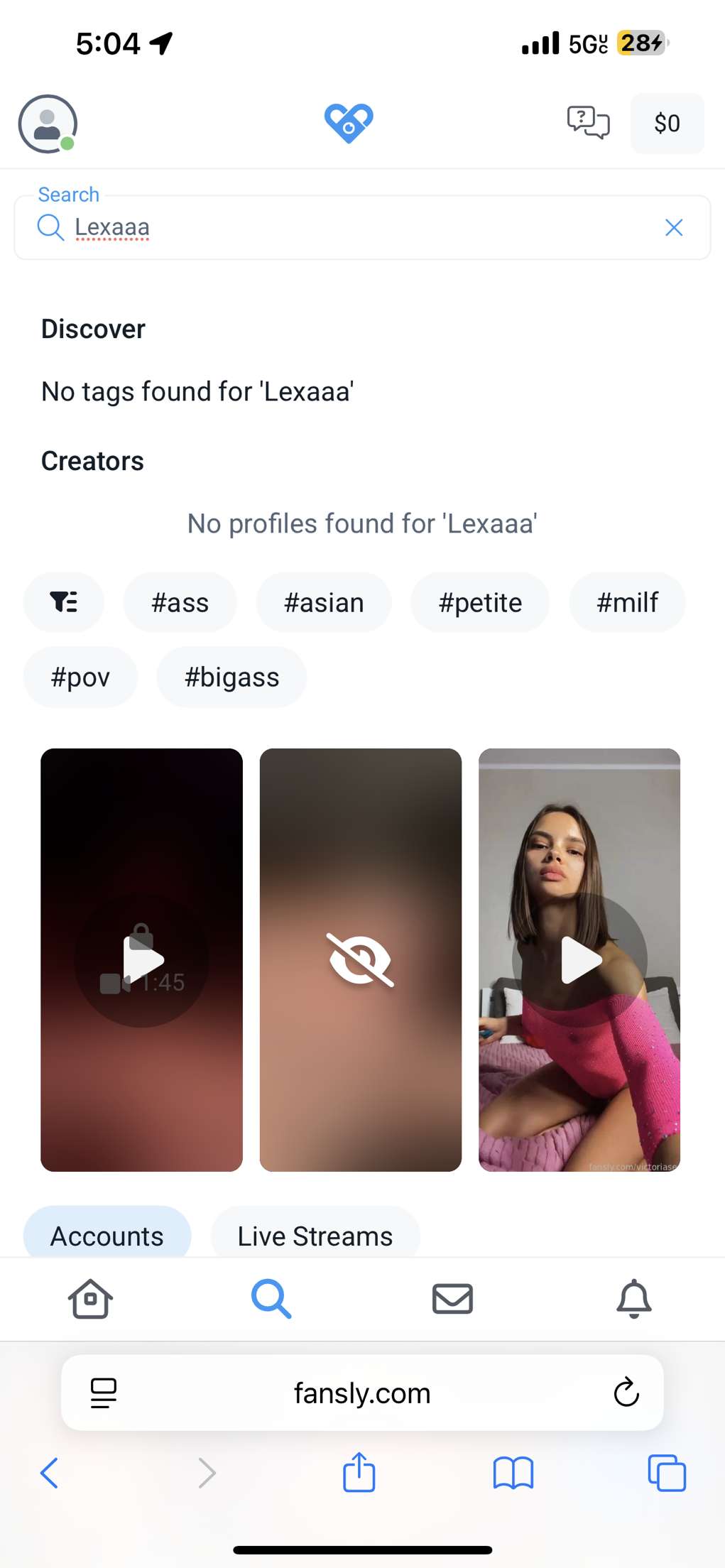This screenshot has width=725, height=1568.
Task: Clear the search text
Action: tap(673, 227)
